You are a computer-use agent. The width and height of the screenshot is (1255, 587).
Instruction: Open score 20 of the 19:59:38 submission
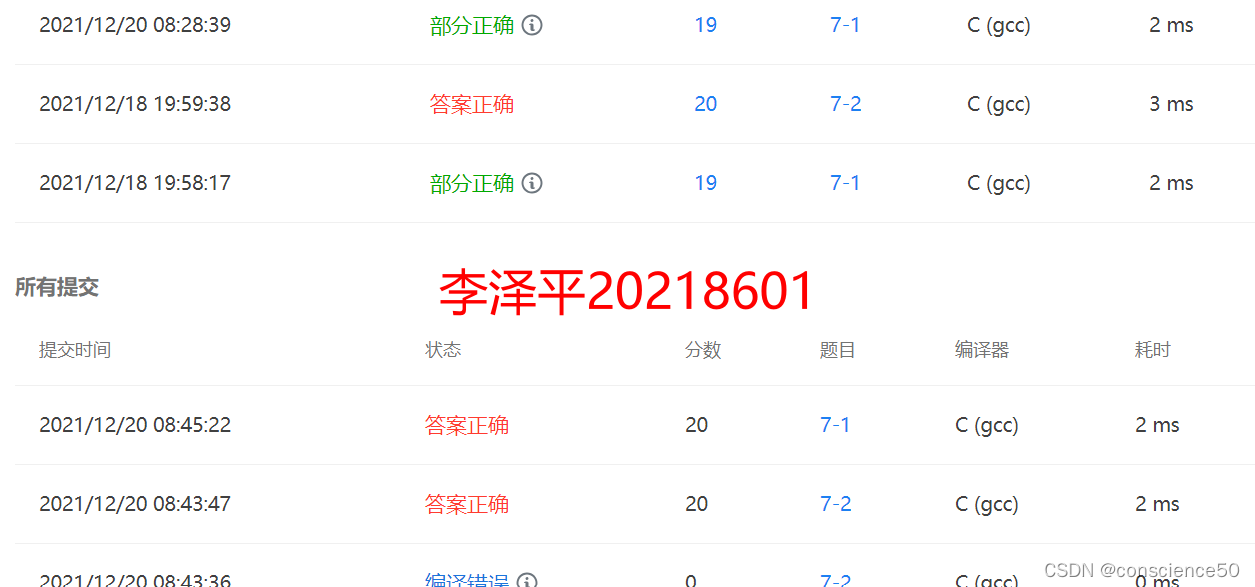click(x=705, y=104)
